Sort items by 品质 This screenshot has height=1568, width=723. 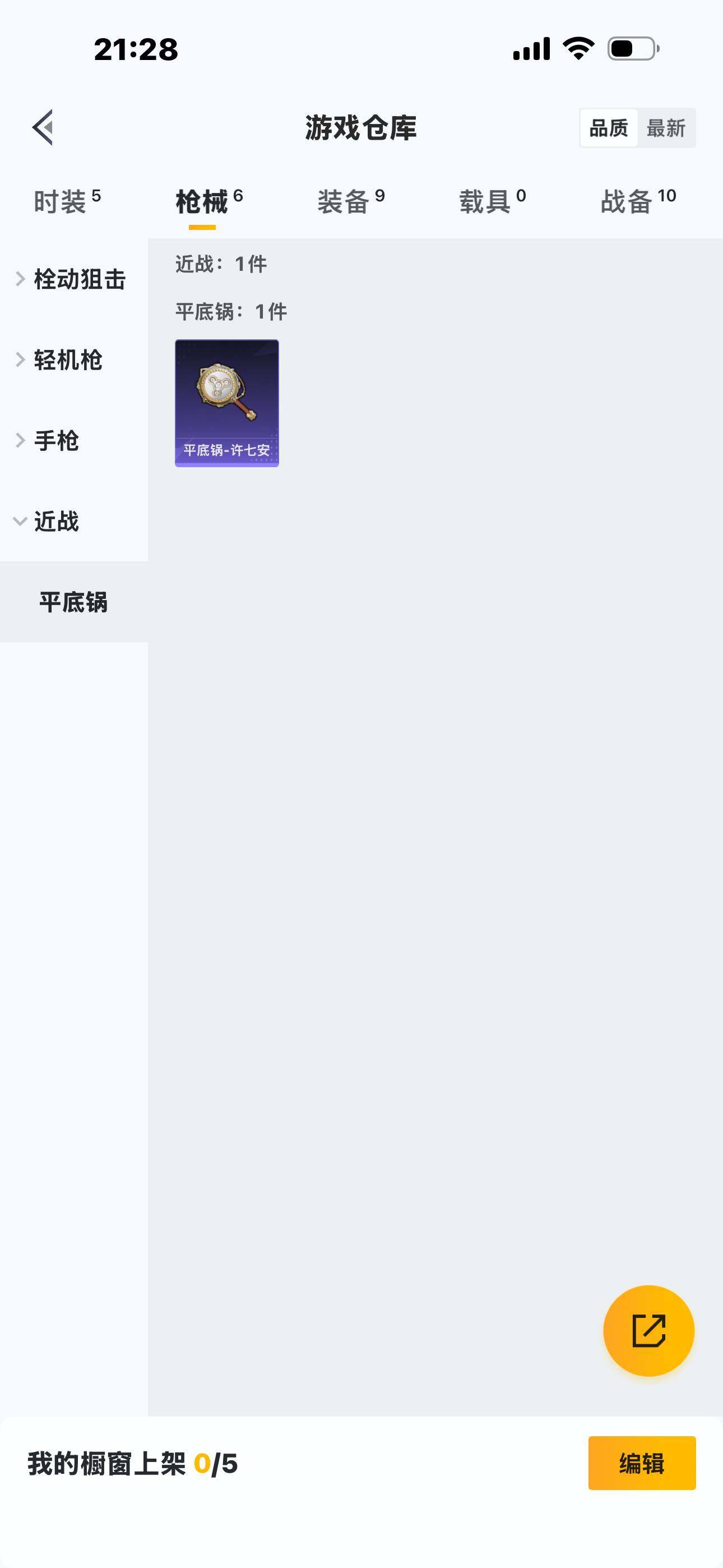pyautogui.click(x=608, y=128)
